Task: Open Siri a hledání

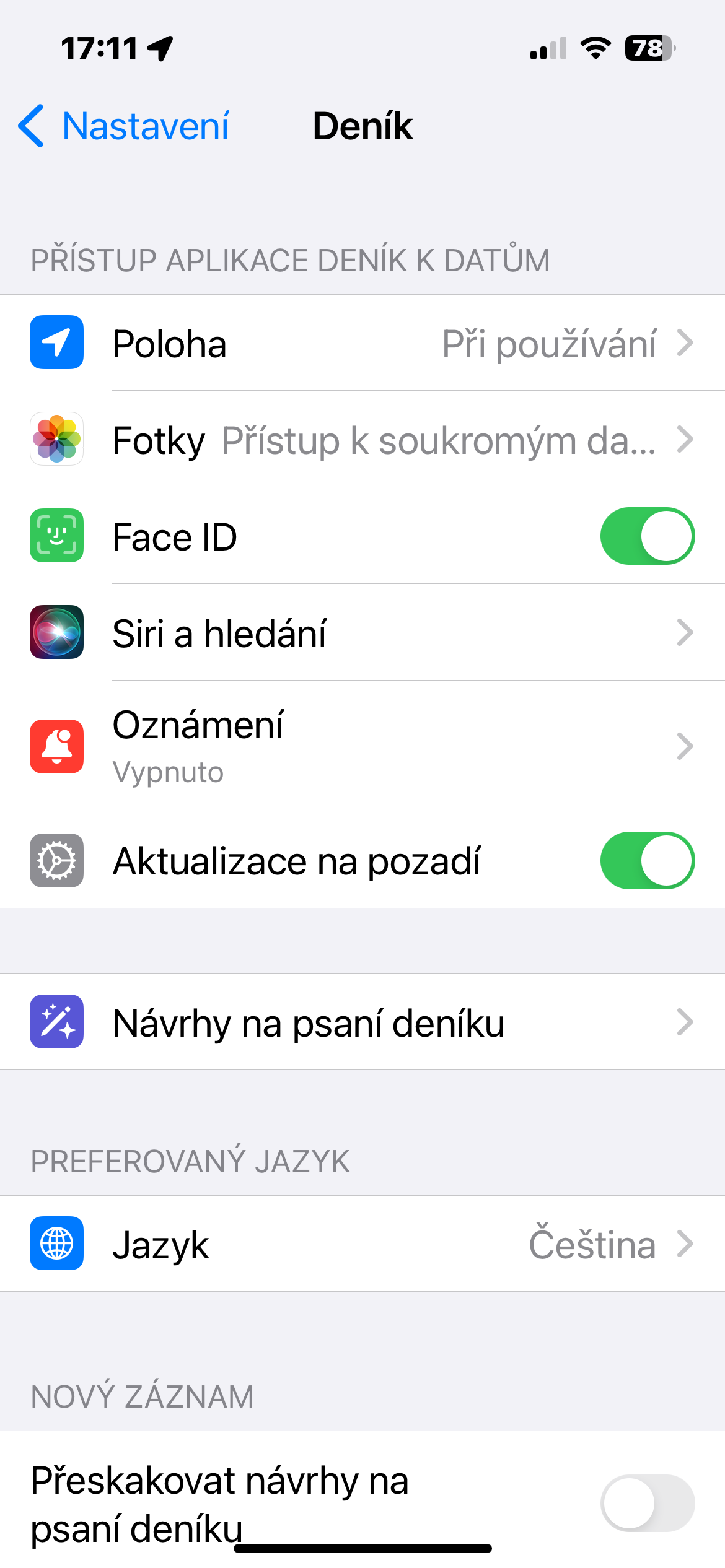Action: tap(362, 633)
